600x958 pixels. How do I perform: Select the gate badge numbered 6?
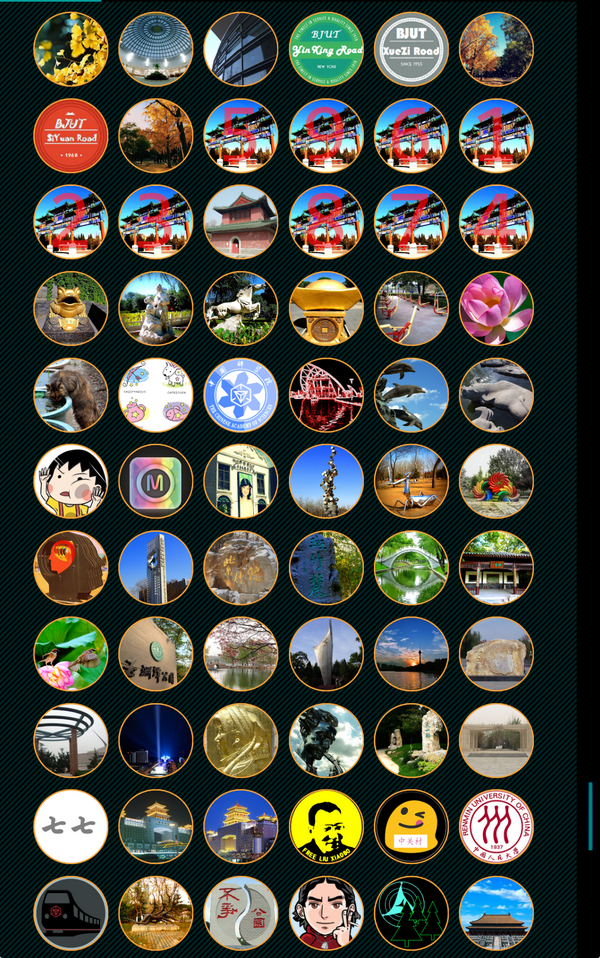(411, 136)
